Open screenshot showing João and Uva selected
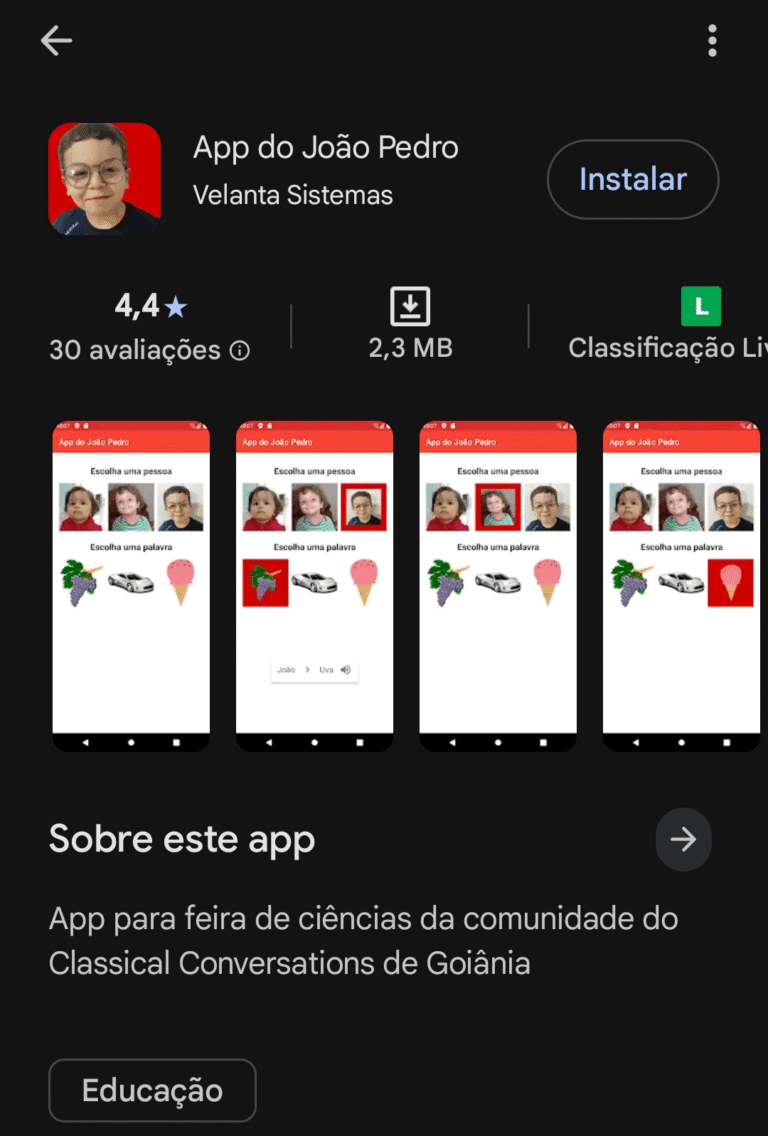 (314, 586)
